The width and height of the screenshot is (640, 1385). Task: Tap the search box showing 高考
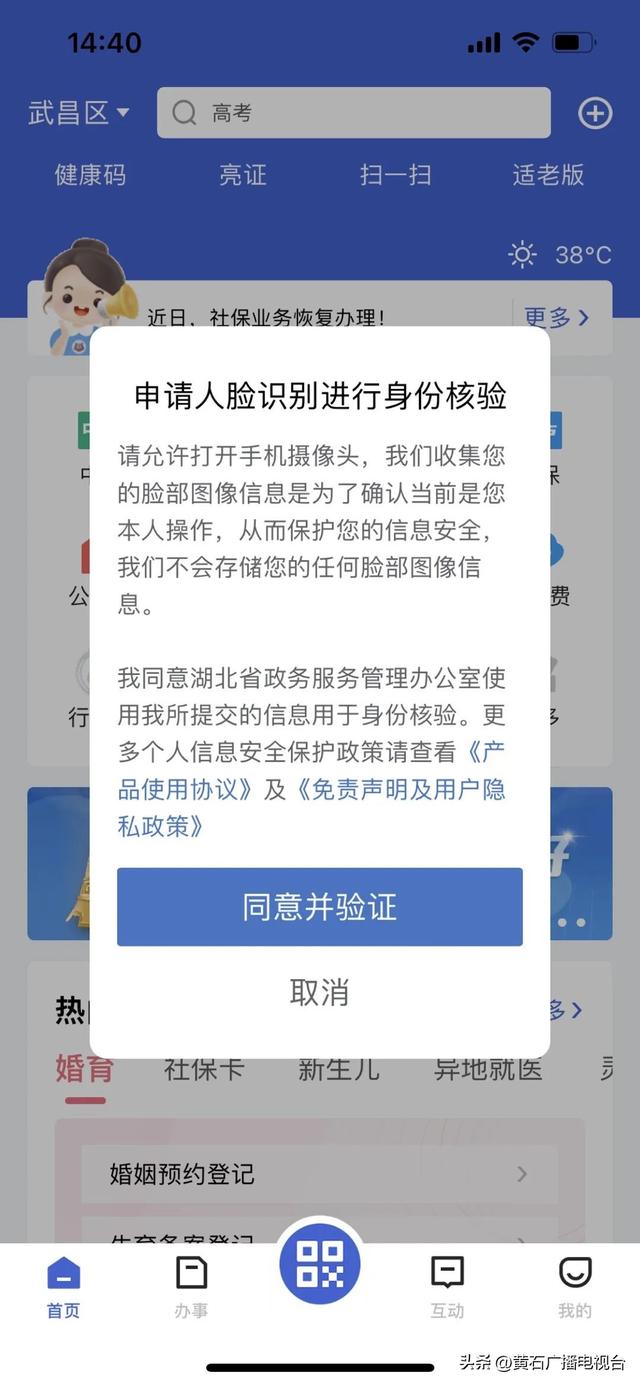(x=353, y=113)
